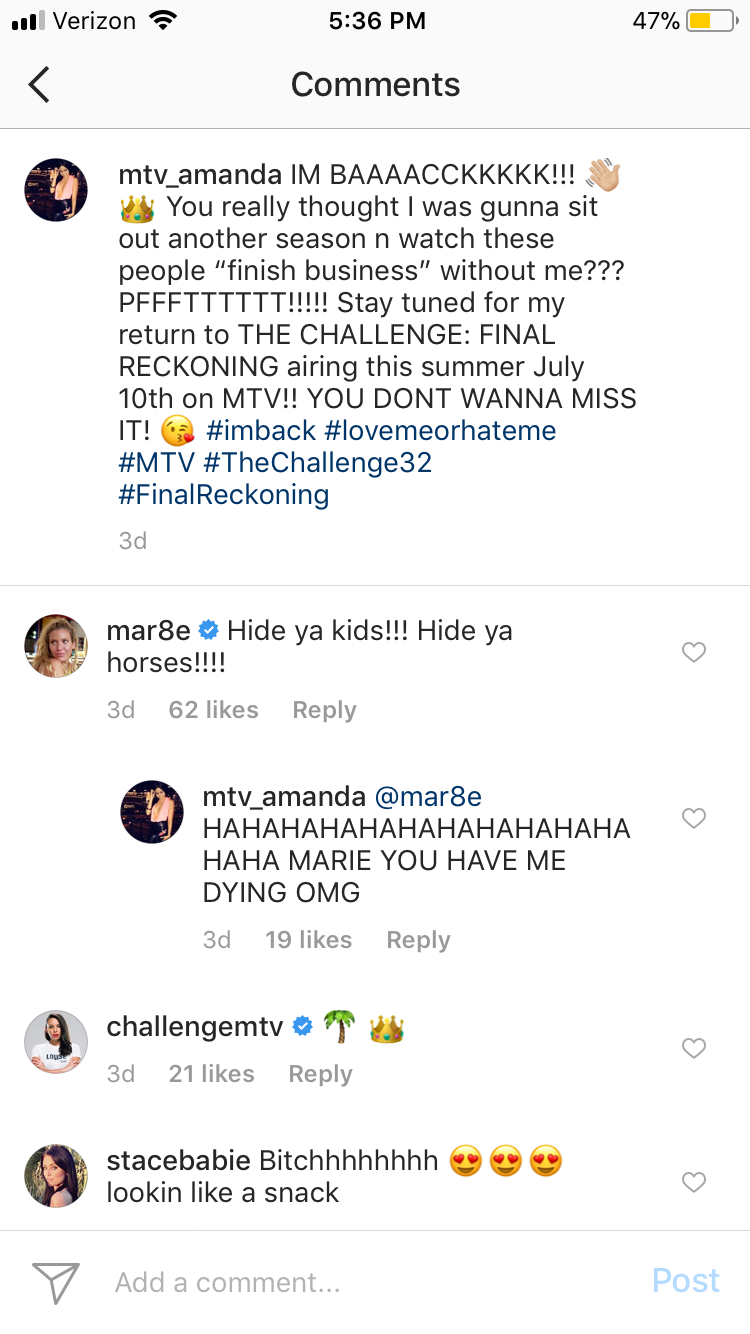750x1334 pixels.
Task: Focus the Add a comment field
Action: coord(370,1282)
